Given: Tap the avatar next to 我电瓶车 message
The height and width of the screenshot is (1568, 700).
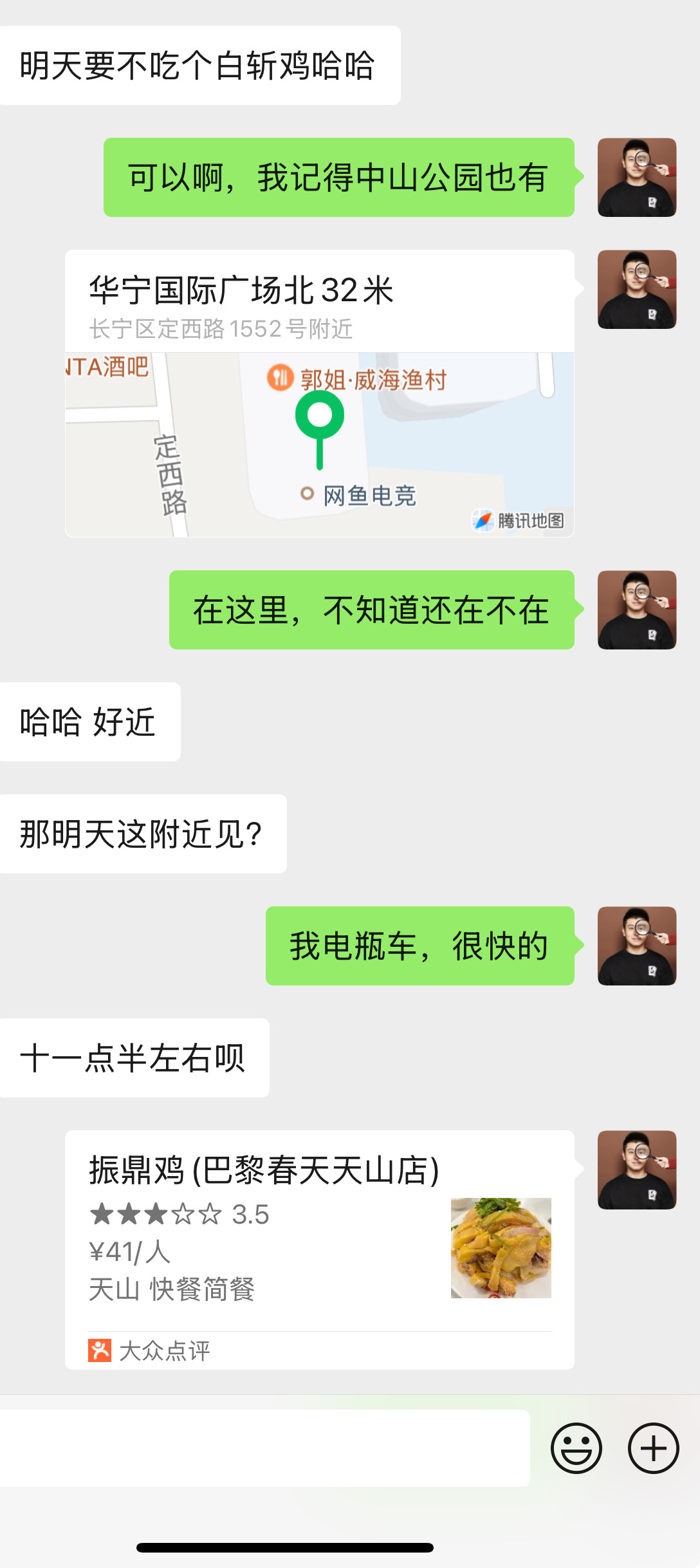Looking at the screenshot, I should (x=637, y=946).
